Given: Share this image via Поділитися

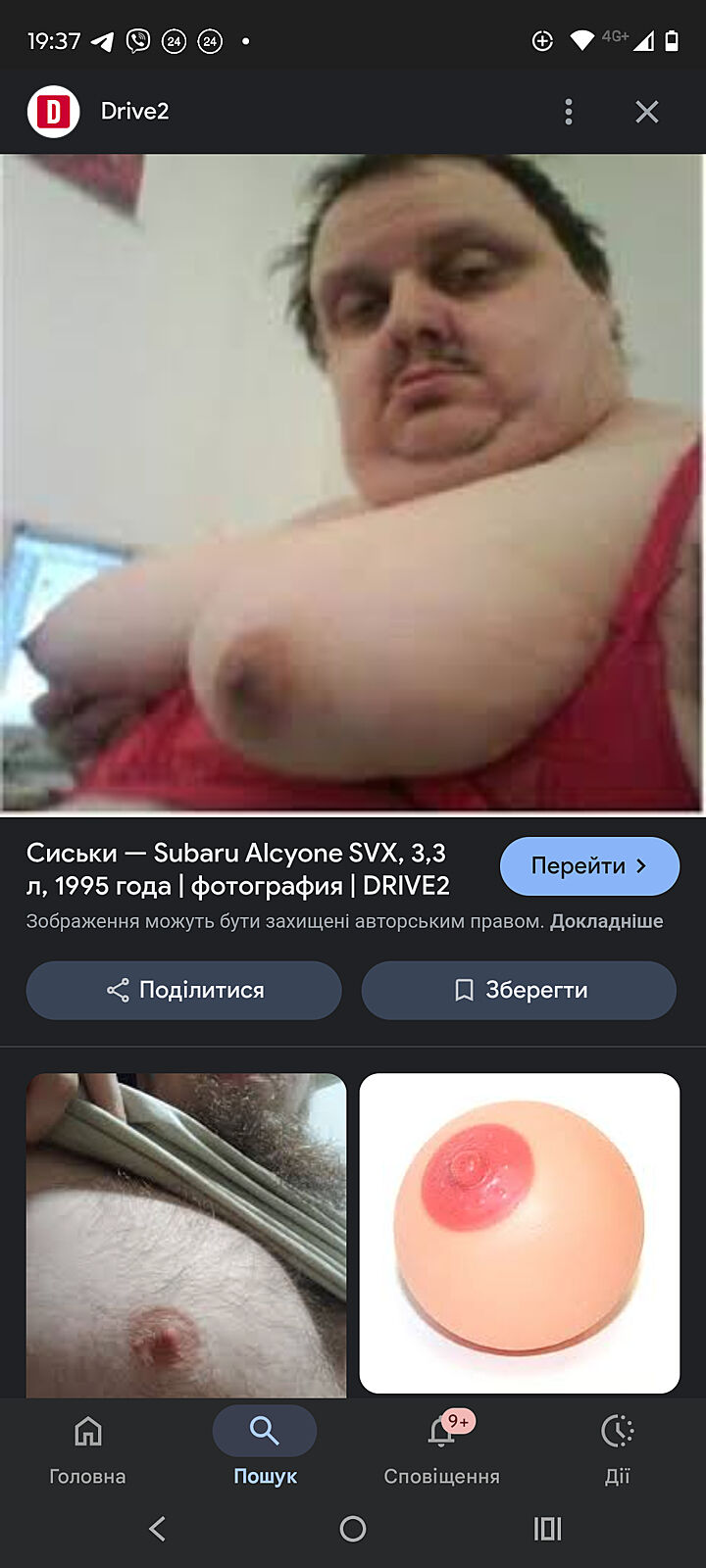Looking at the screenshot, I should [x=184, y=990].
